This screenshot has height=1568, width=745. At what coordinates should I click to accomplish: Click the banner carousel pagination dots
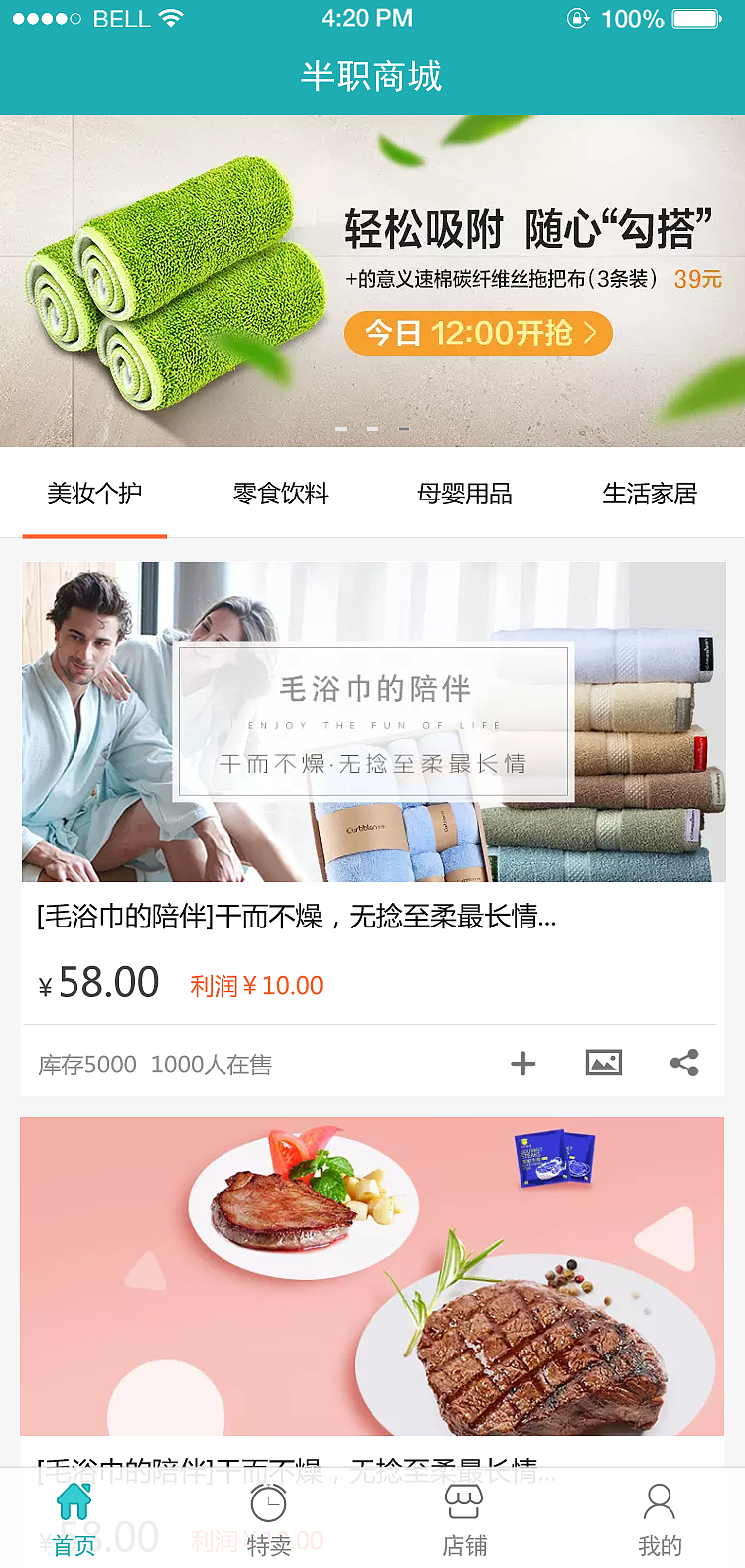click(x=372, y=429)
